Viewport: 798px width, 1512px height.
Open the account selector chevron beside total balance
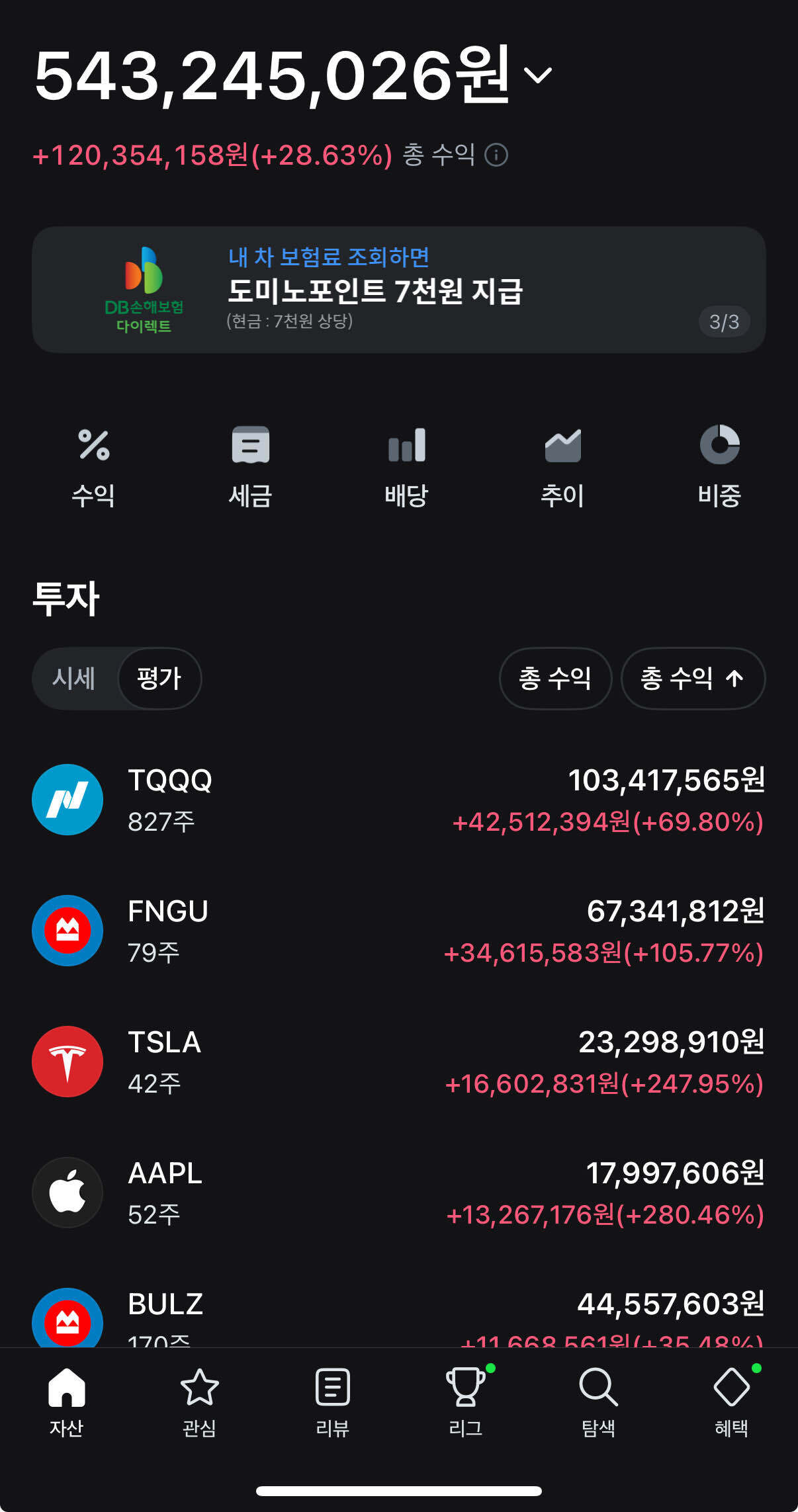click(537, 77)
